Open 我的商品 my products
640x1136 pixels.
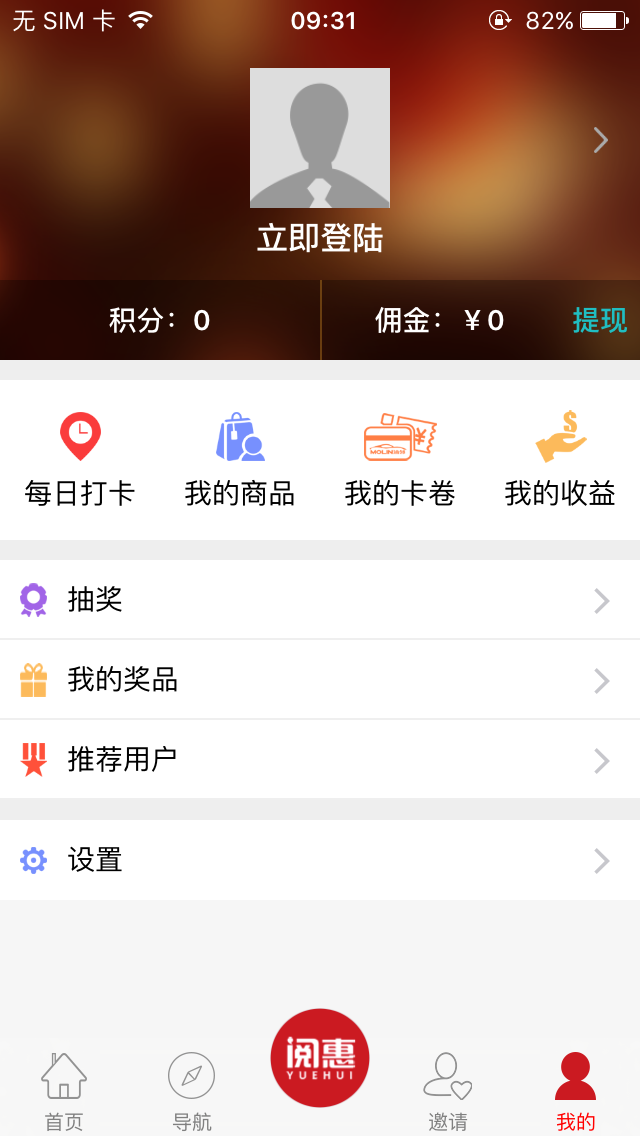click(x=240, y=460)
